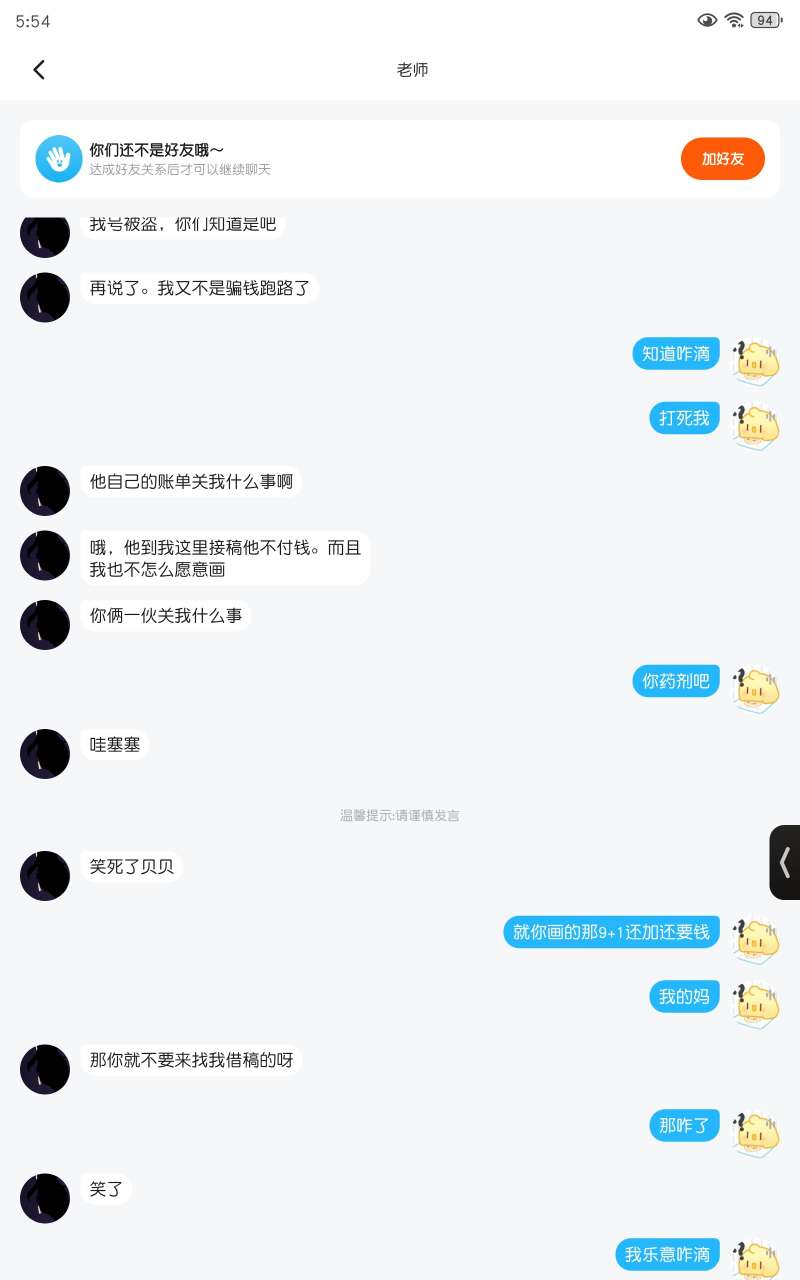Viewport: 800px width, 1280px height.
Task: Open avatar beside 你俩一伙关我什么事
Action: [x=45, y=625]
